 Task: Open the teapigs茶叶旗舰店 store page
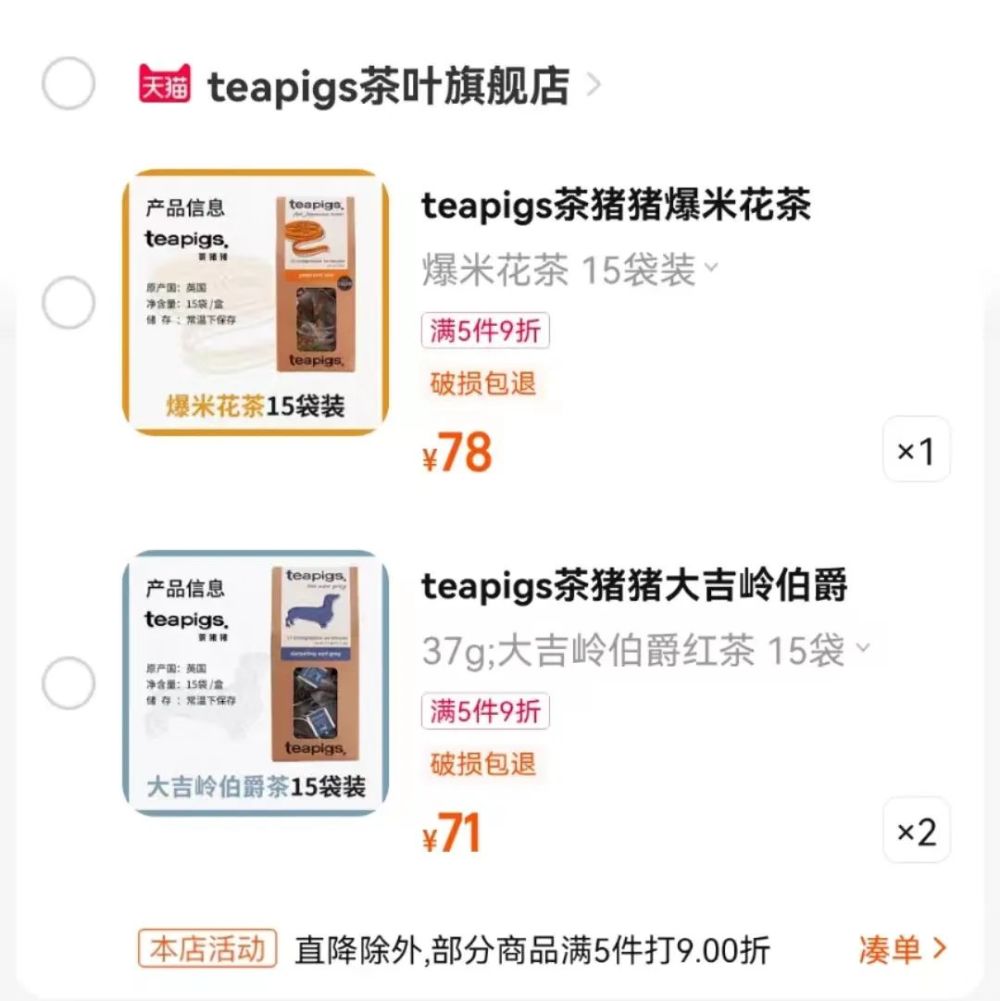point(388,86)
